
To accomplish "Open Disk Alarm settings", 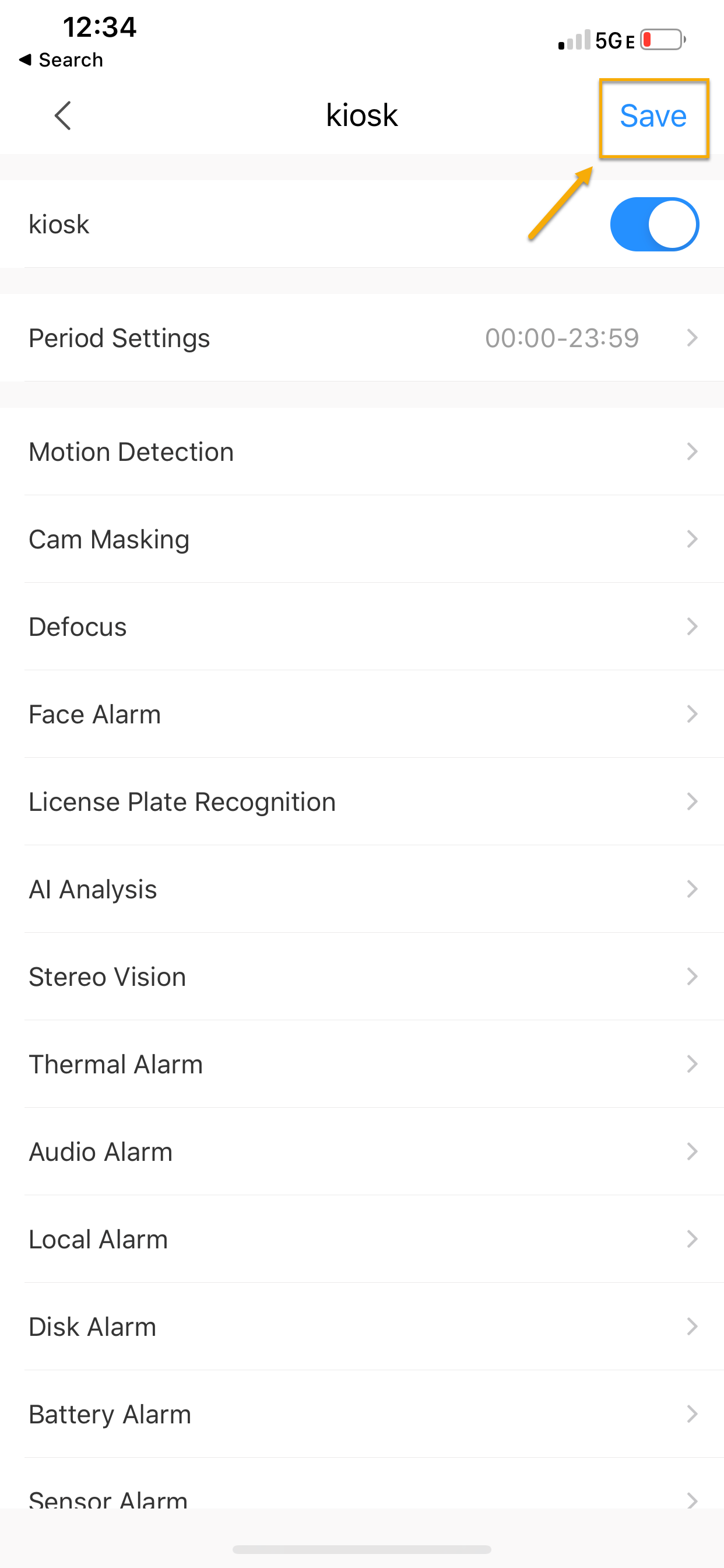I will 362,1327.
